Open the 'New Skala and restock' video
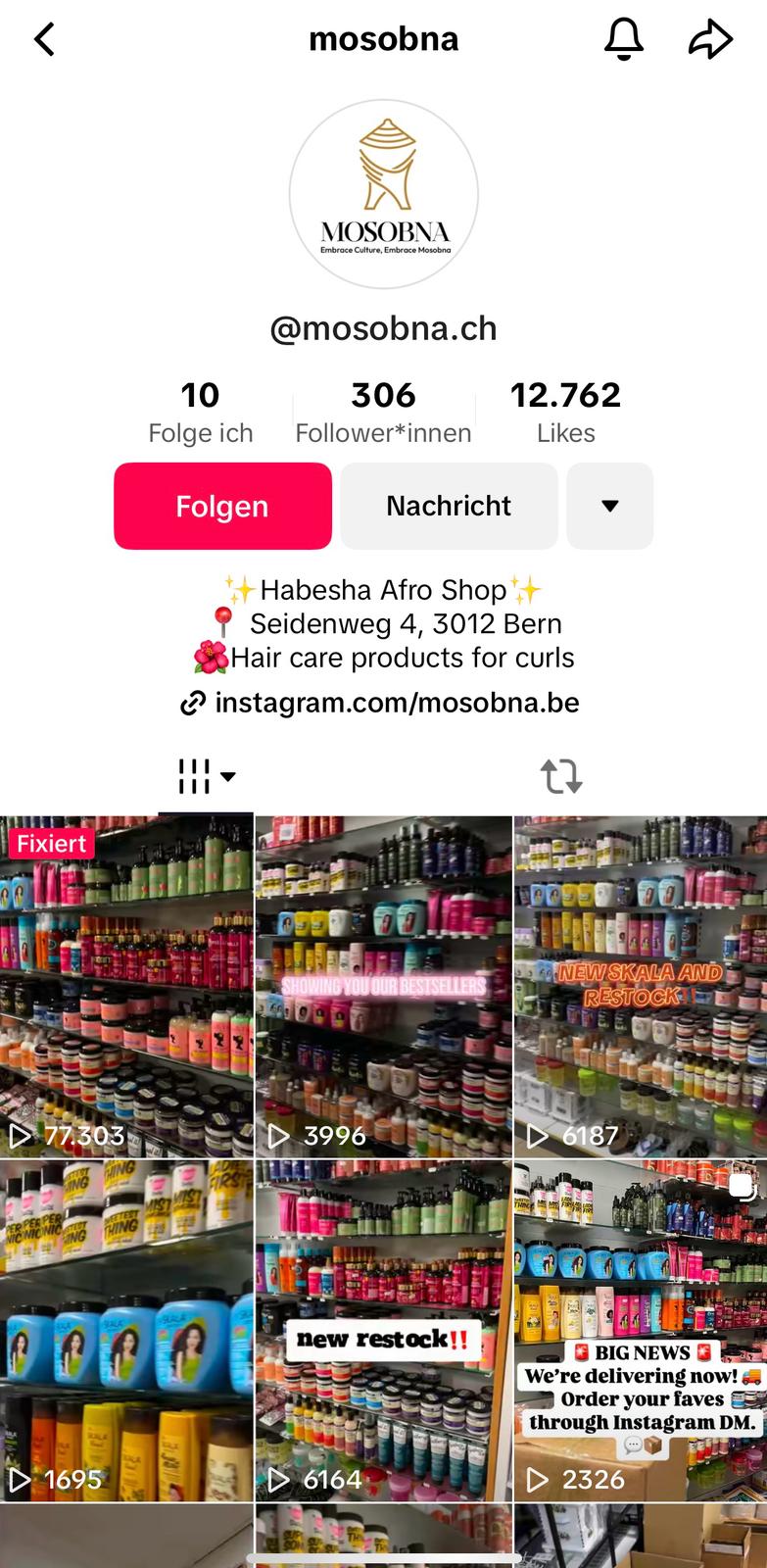This screenshot has height=1568, width=767. pyautogui.click(x=640, y=985)
